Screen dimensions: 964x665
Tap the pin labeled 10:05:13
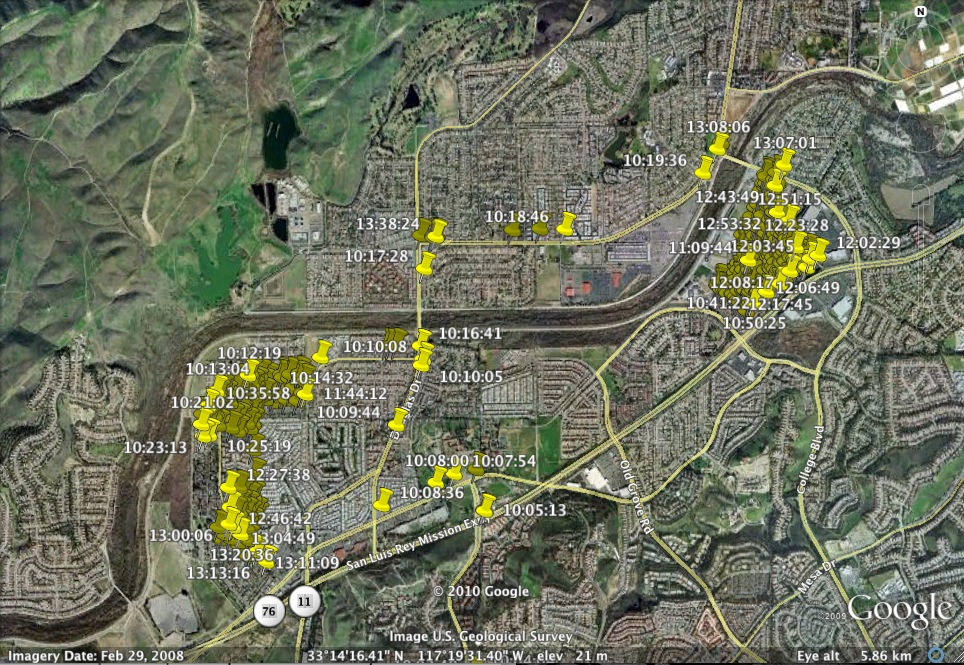(x=487, y=504)
